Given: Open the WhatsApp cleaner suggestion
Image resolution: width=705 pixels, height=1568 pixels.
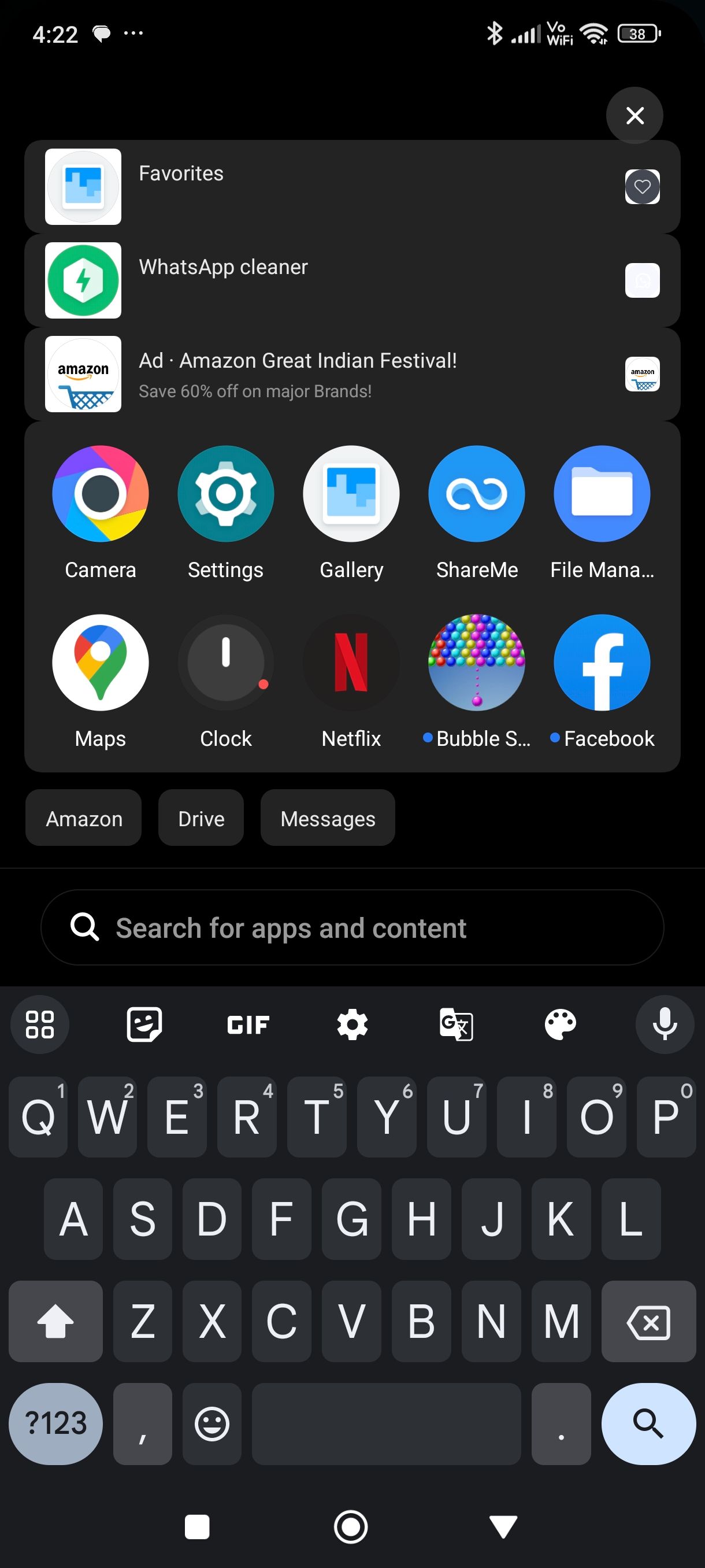Looking at the screenshot, I should tap(351, 280).
